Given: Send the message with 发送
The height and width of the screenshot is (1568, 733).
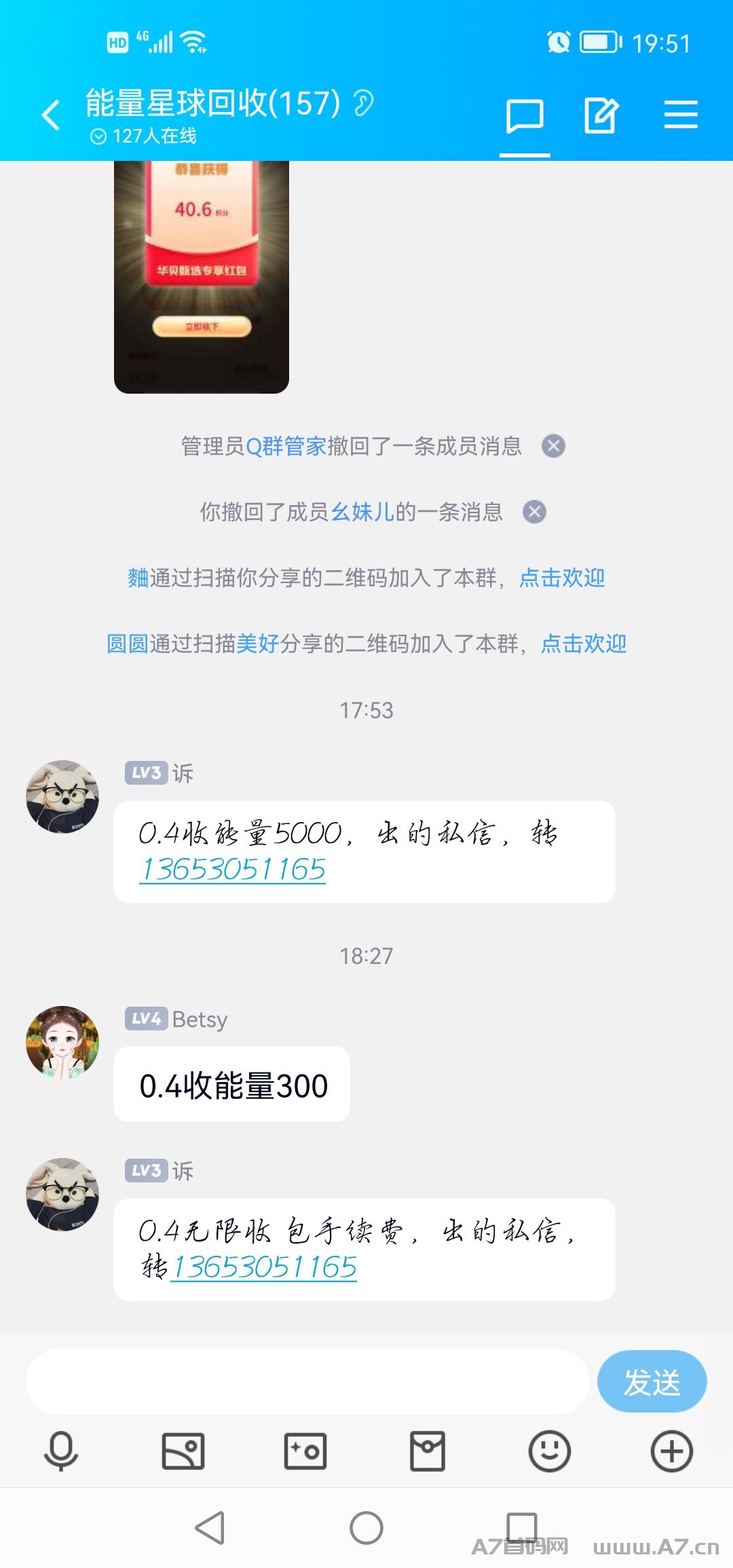Looking at the screenshot, I should (x=652, y=1382).
